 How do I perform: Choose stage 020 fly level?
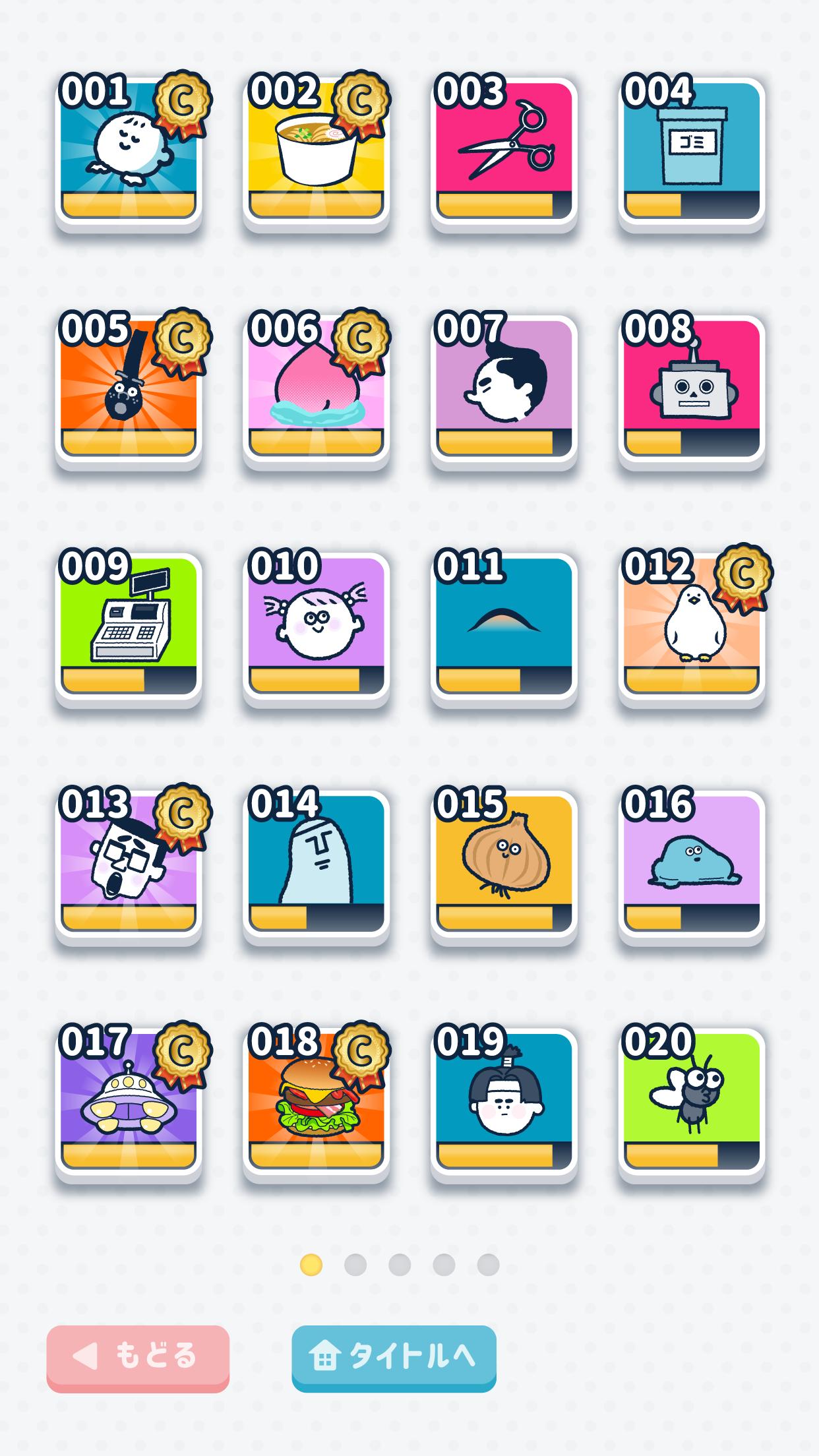coord(692,1103)
